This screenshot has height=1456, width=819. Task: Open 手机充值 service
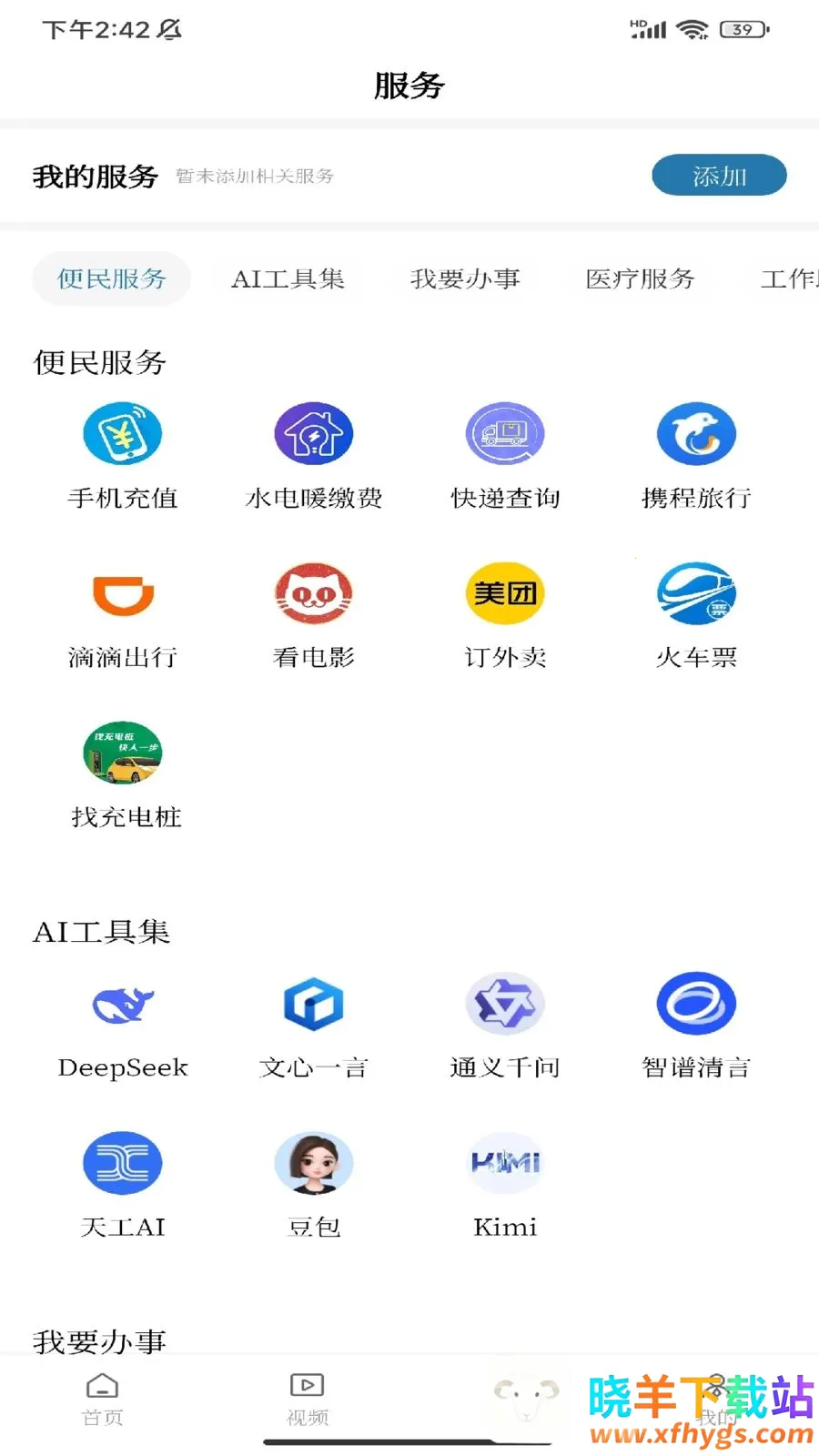pos(123,457)
